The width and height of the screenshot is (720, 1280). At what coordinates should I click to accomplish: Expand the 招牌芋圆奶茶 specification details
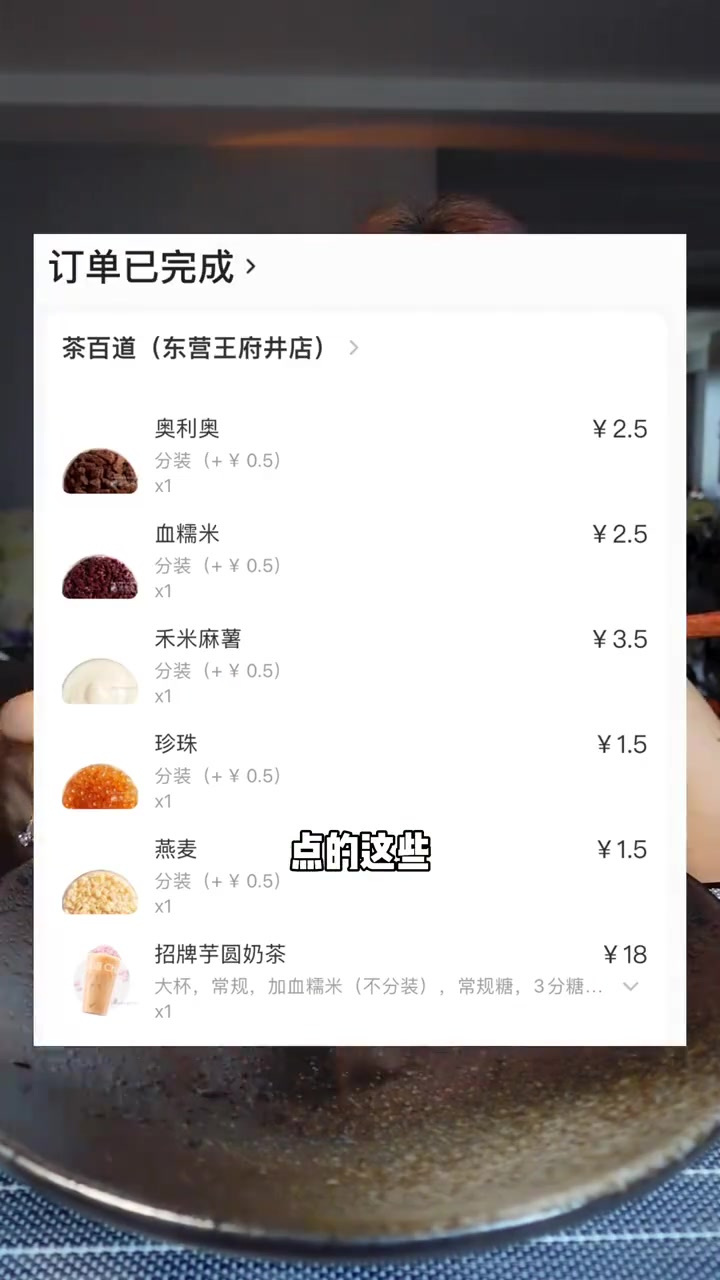[x=630, y=986]
